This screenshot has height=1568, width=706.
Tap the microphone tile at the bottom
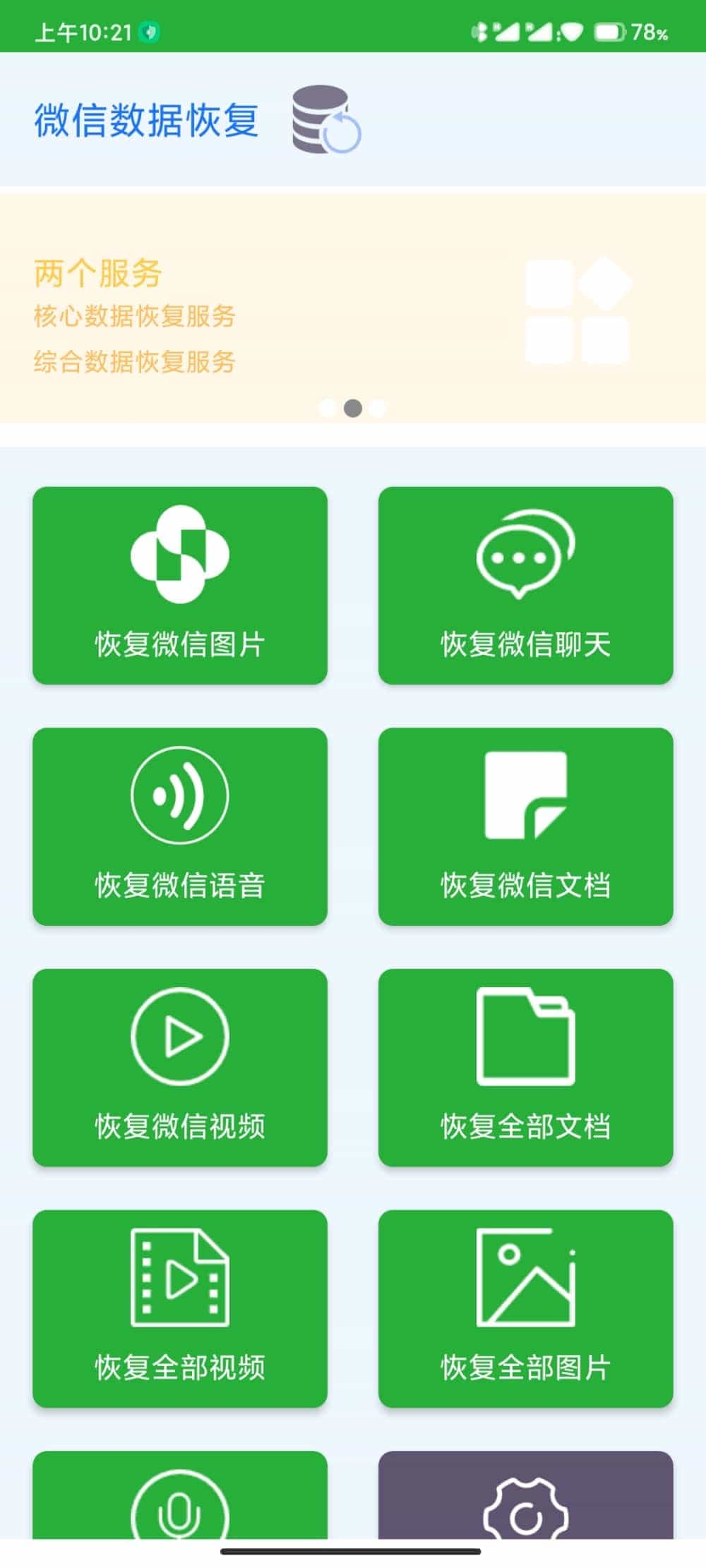tap(180, 1495)
